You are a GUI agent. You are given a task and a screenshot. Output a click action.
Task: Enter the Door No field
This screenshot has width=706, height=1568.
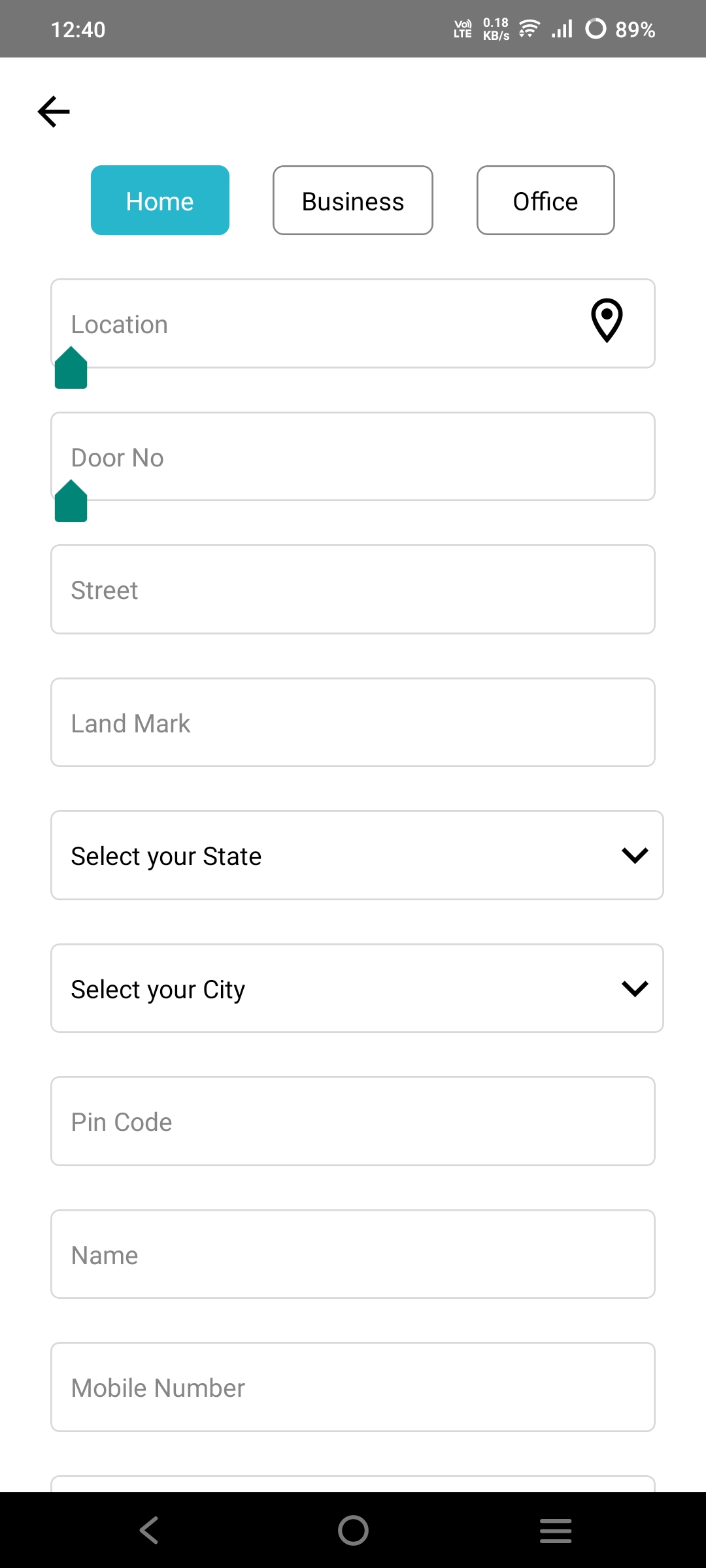coord(353,457)
